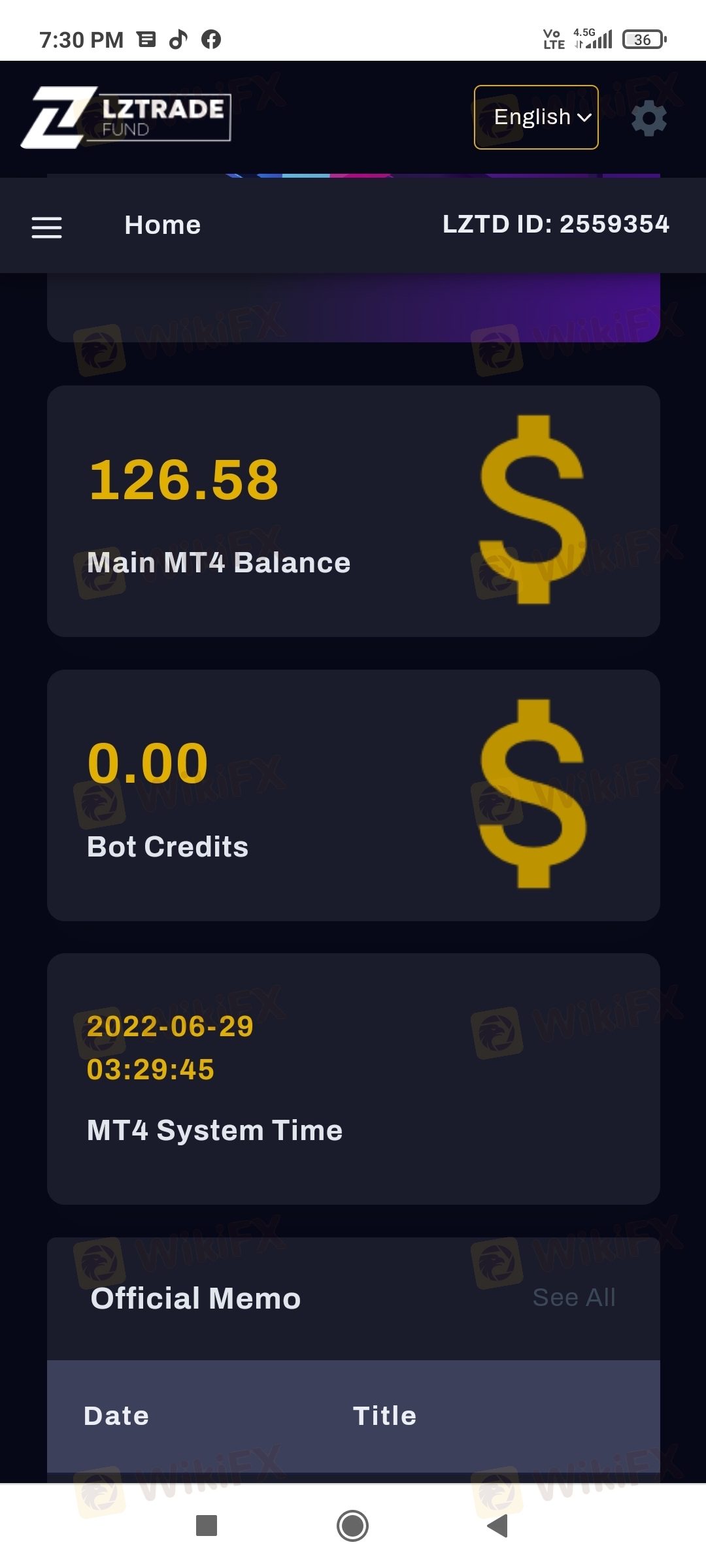Go back using system back button
This screenshot has width=706, height=1568.
(498, 1526)
